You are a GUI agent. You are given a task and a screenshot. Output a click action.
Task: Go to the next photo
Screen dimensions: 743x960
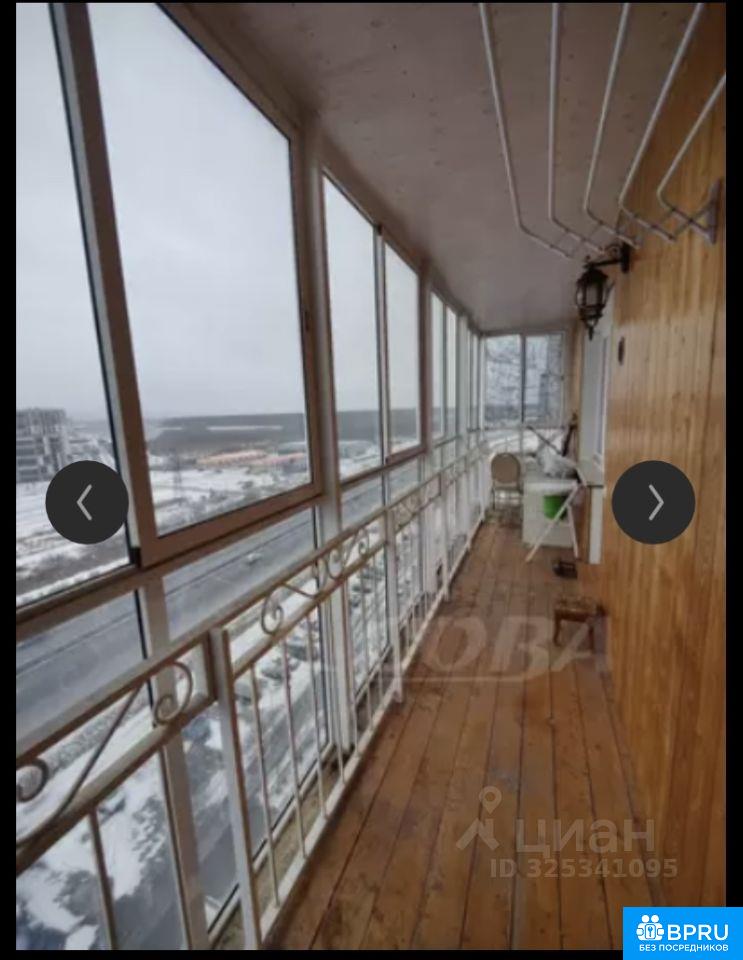click(x=653, y=502)
